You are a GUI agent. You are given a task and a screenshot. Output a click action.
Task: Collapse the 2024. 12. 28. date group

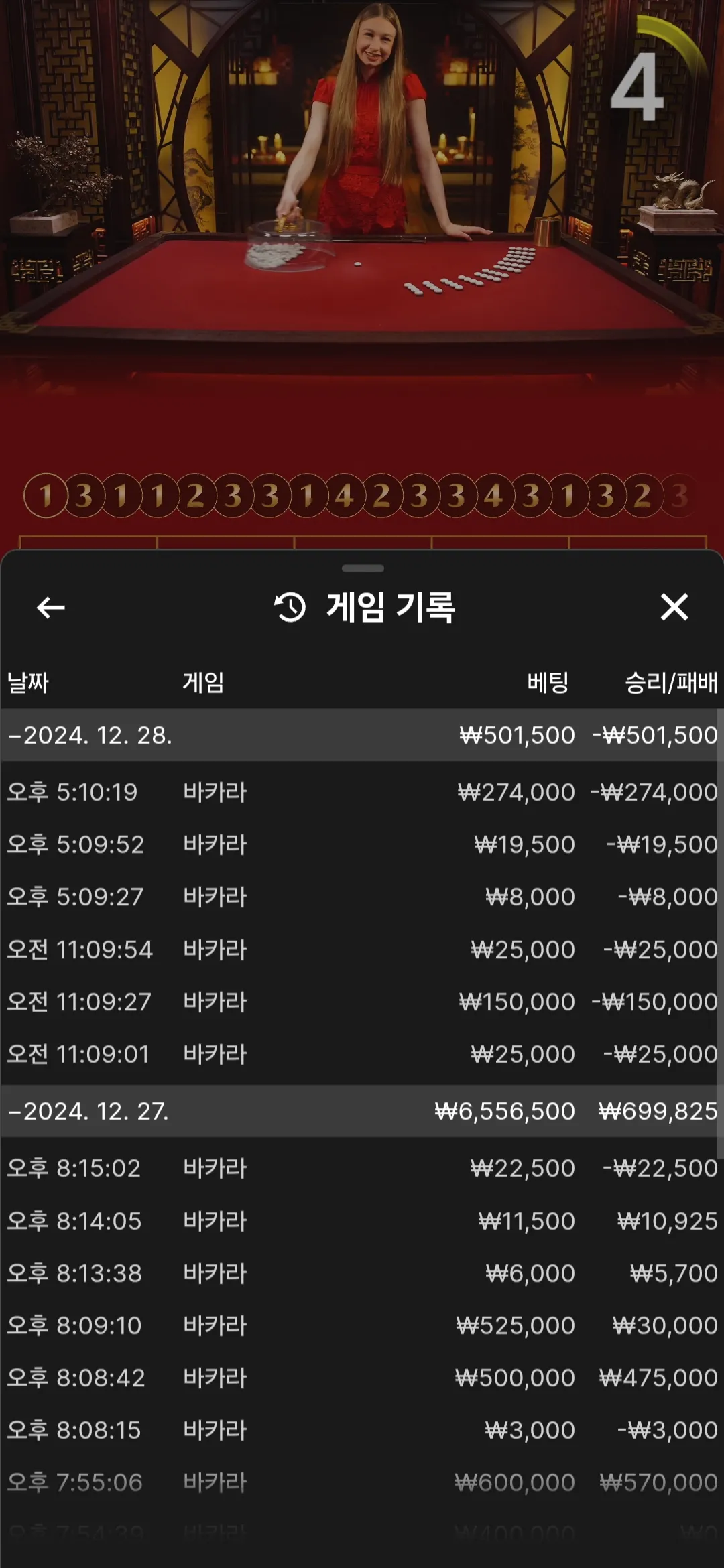[x=362, y=735]
